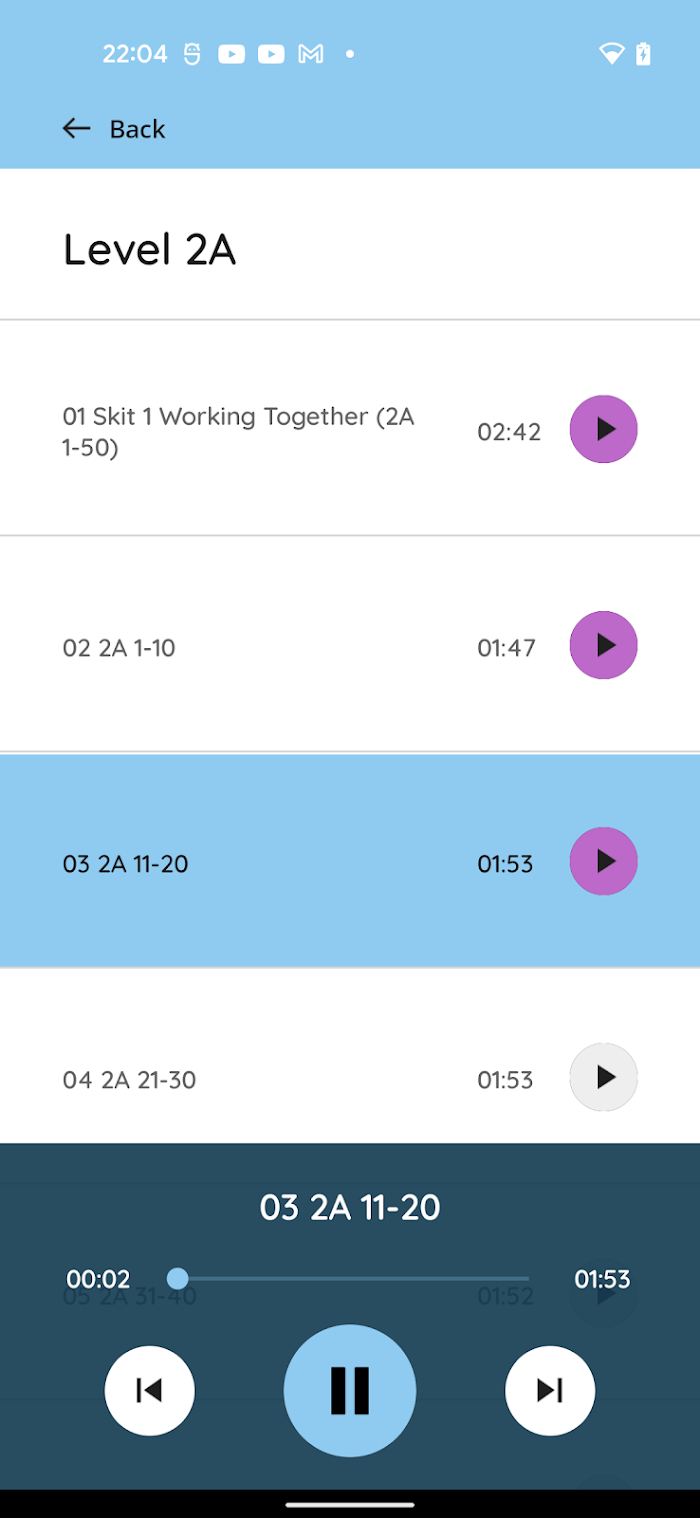Open the 02 2A 1-10 list row
Image resolution: width=700 pixels, height=1518 pixels.
(350, 645)
